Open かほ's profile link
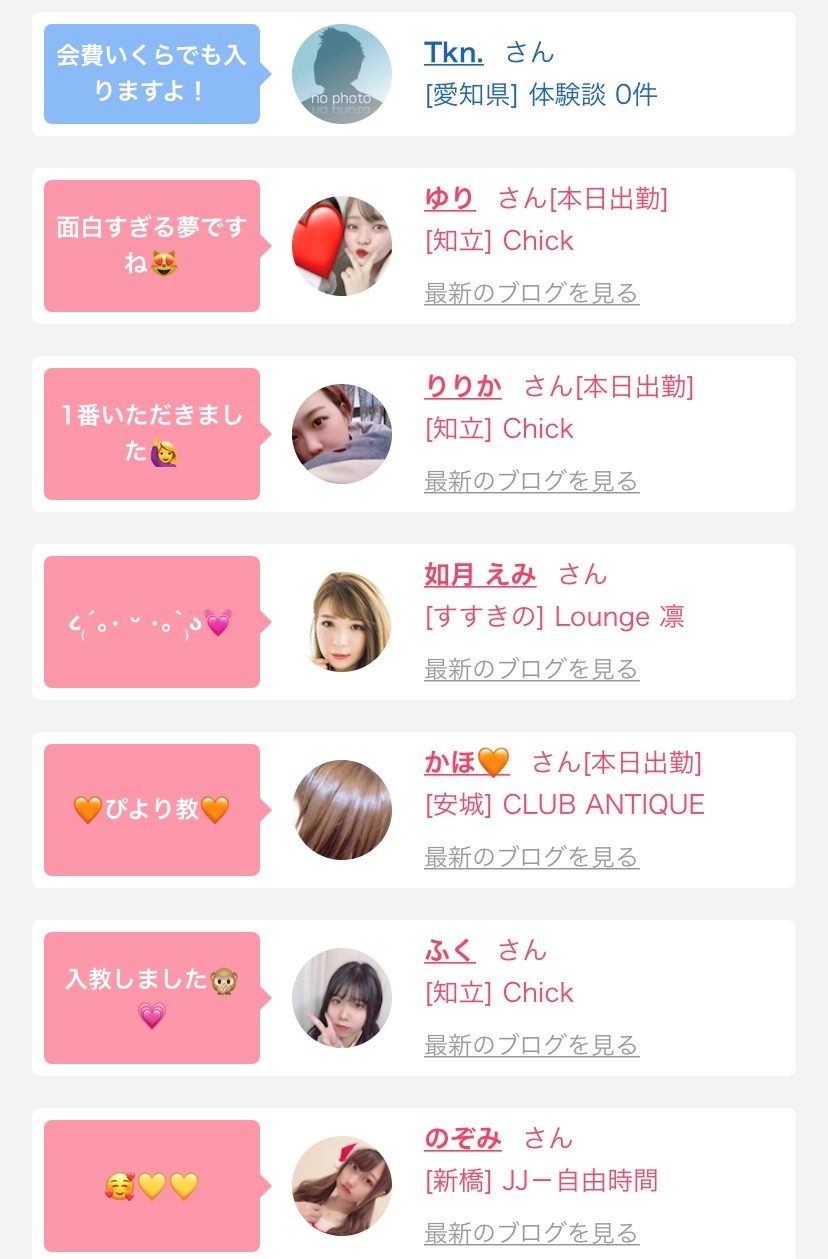 coord(466,762)
